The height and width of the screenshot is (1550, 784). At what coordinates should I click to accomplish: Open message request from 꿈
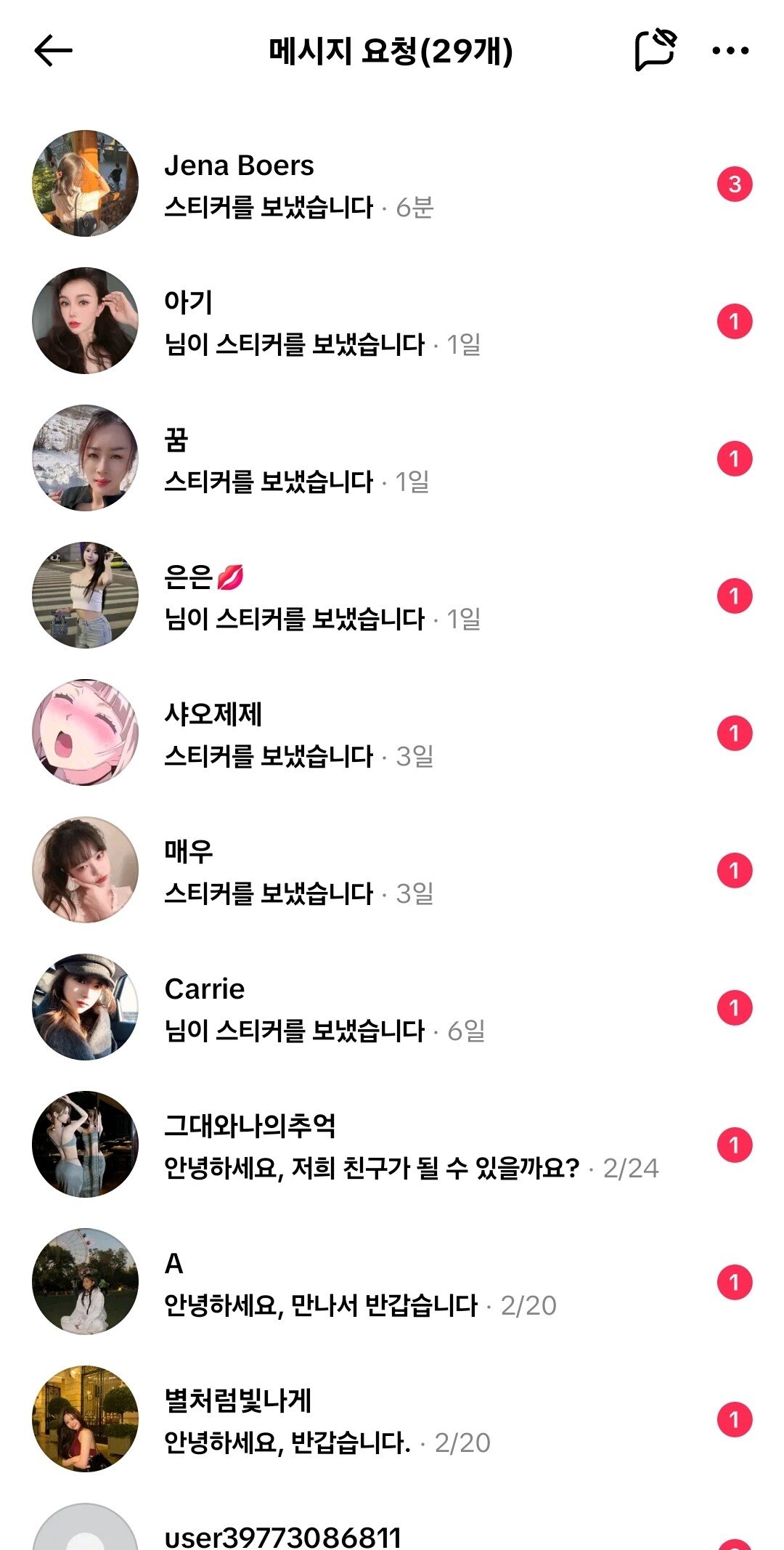(x=392, y=459)
